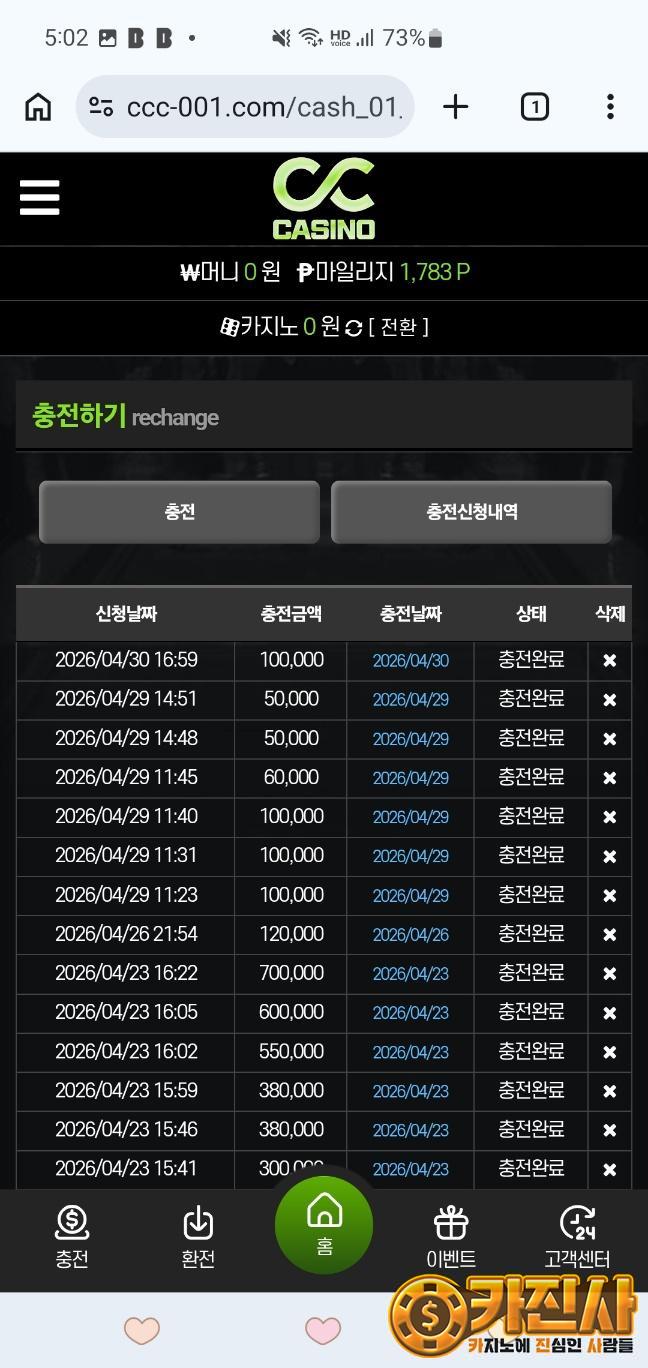Open the 이벤트 tab

click(451, 1236)
